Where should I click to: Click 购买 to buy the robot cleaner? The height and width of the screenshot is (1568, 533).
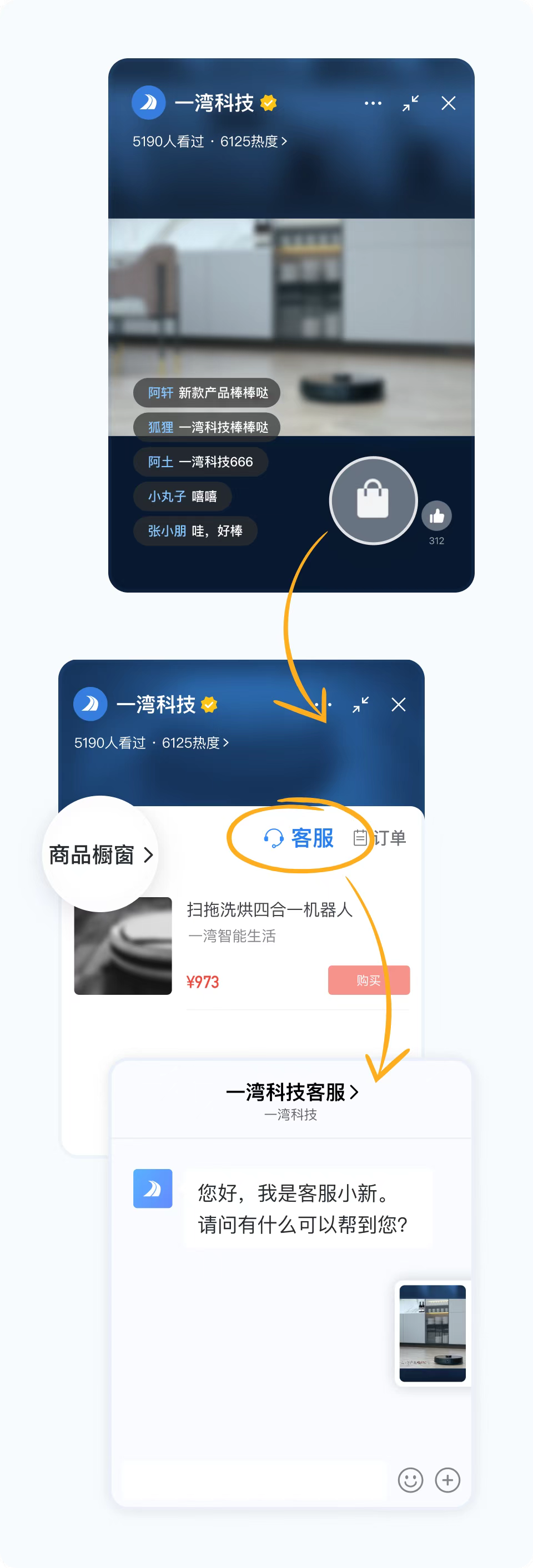369,980
